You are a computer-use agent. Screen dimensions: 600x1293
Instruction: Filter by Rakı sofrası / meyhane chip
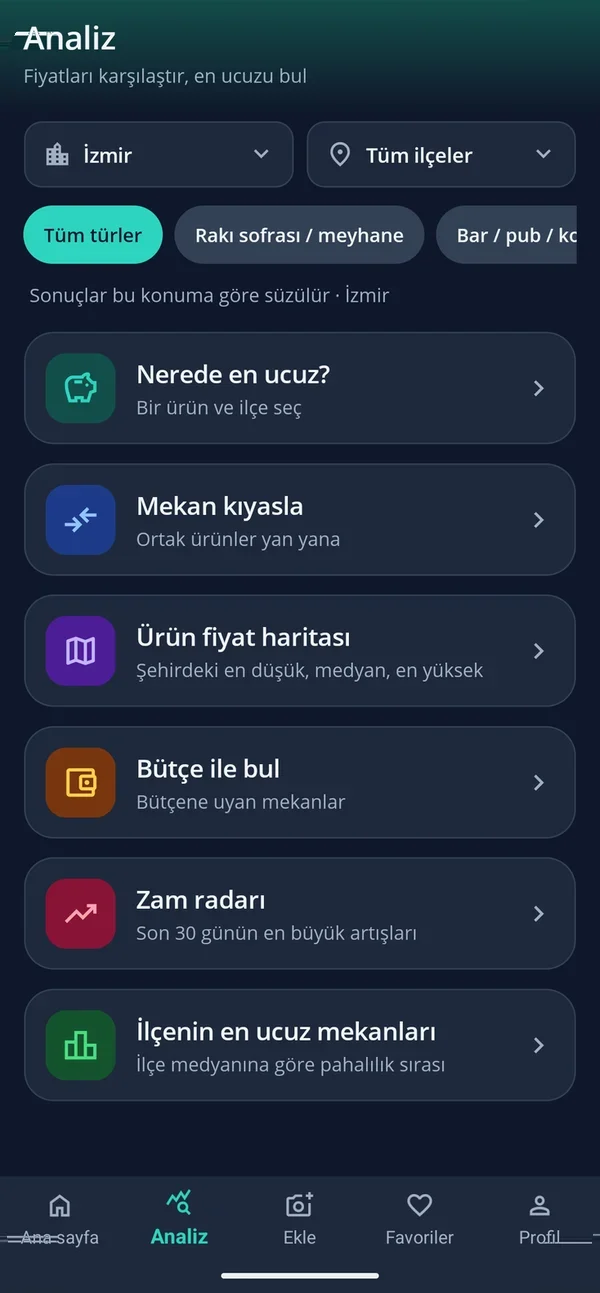[x=299, y=235]
